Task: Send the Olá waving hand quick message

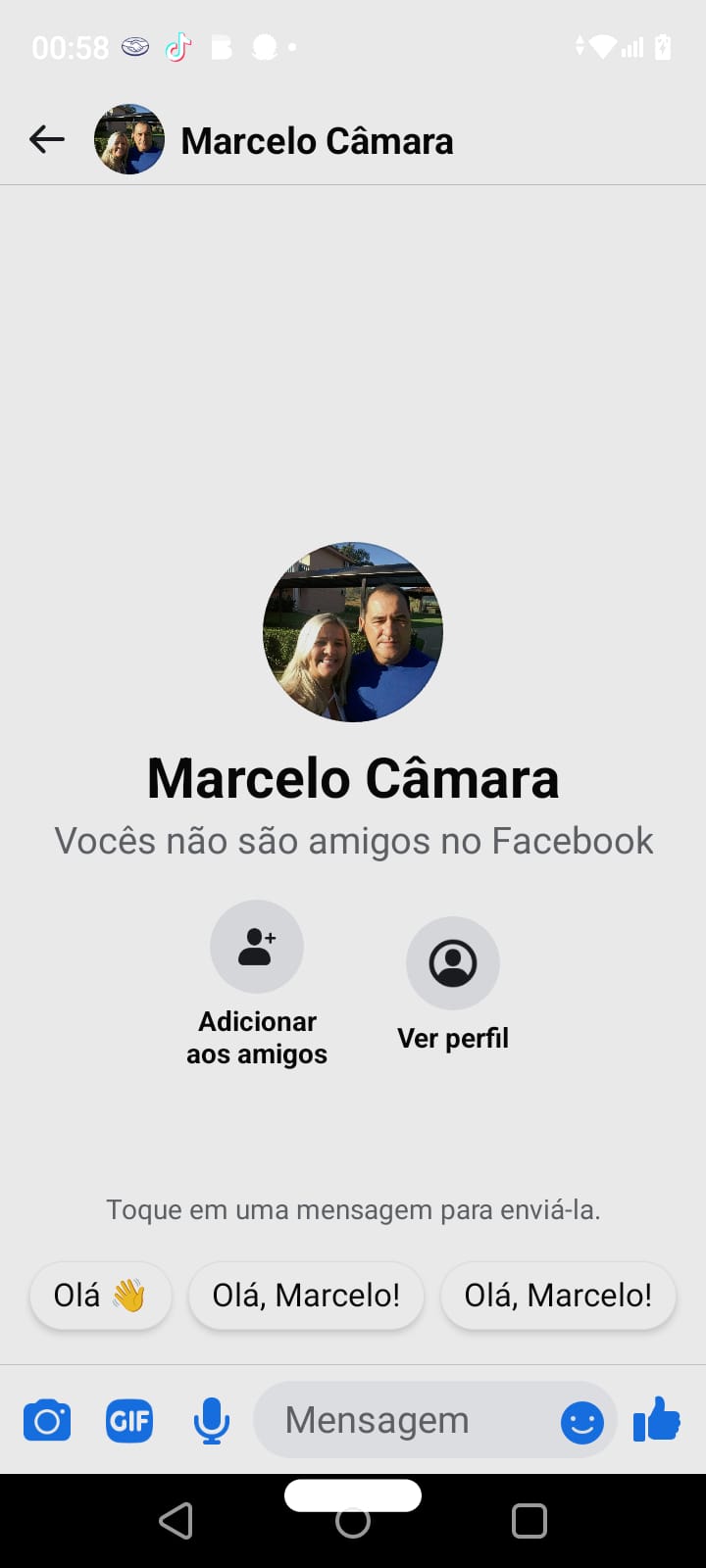Action: (100, 1296)
